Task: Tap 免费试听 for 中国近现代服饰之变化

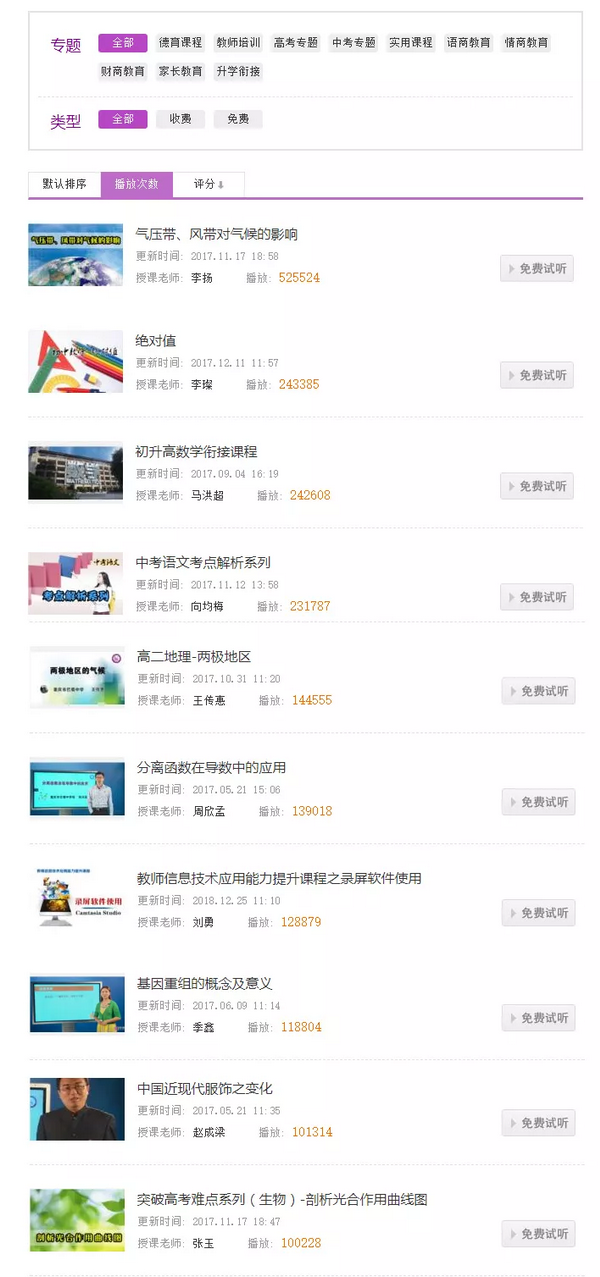Action: [x=538, y=1123]
